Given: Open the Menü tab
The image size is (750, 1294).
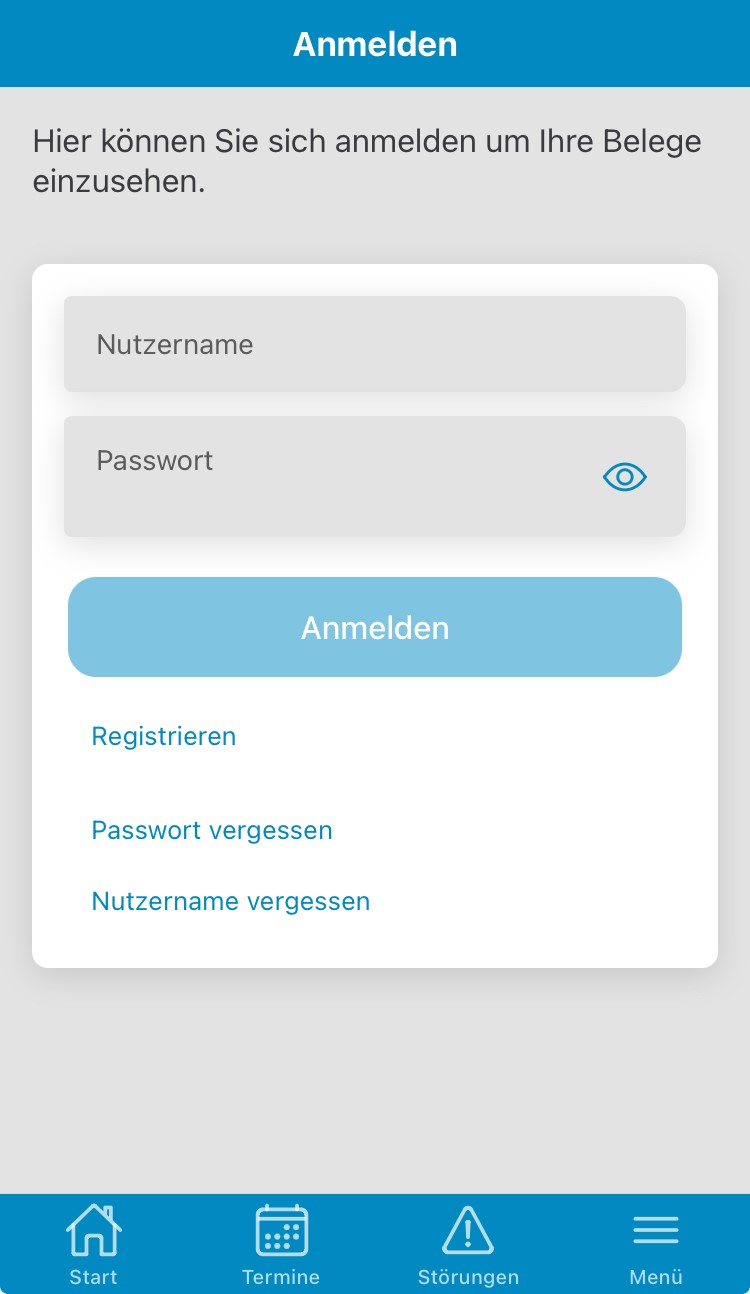Looking at the screenshot, I should point(656,1245).
